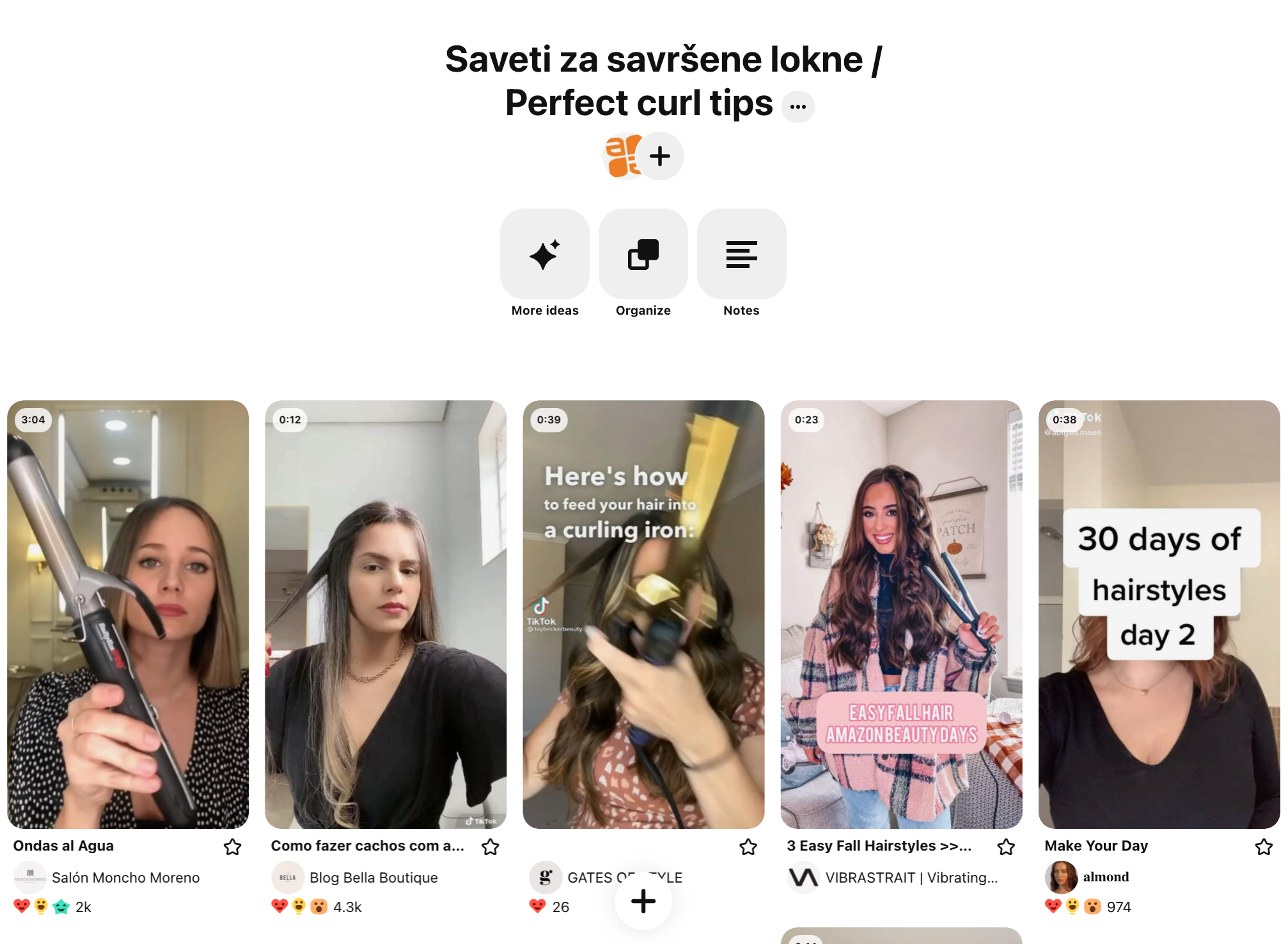Open the Como fazer cachos video pin
Image resolution: width=1288 pixels, height=944 pixels.
pos(386,614)
